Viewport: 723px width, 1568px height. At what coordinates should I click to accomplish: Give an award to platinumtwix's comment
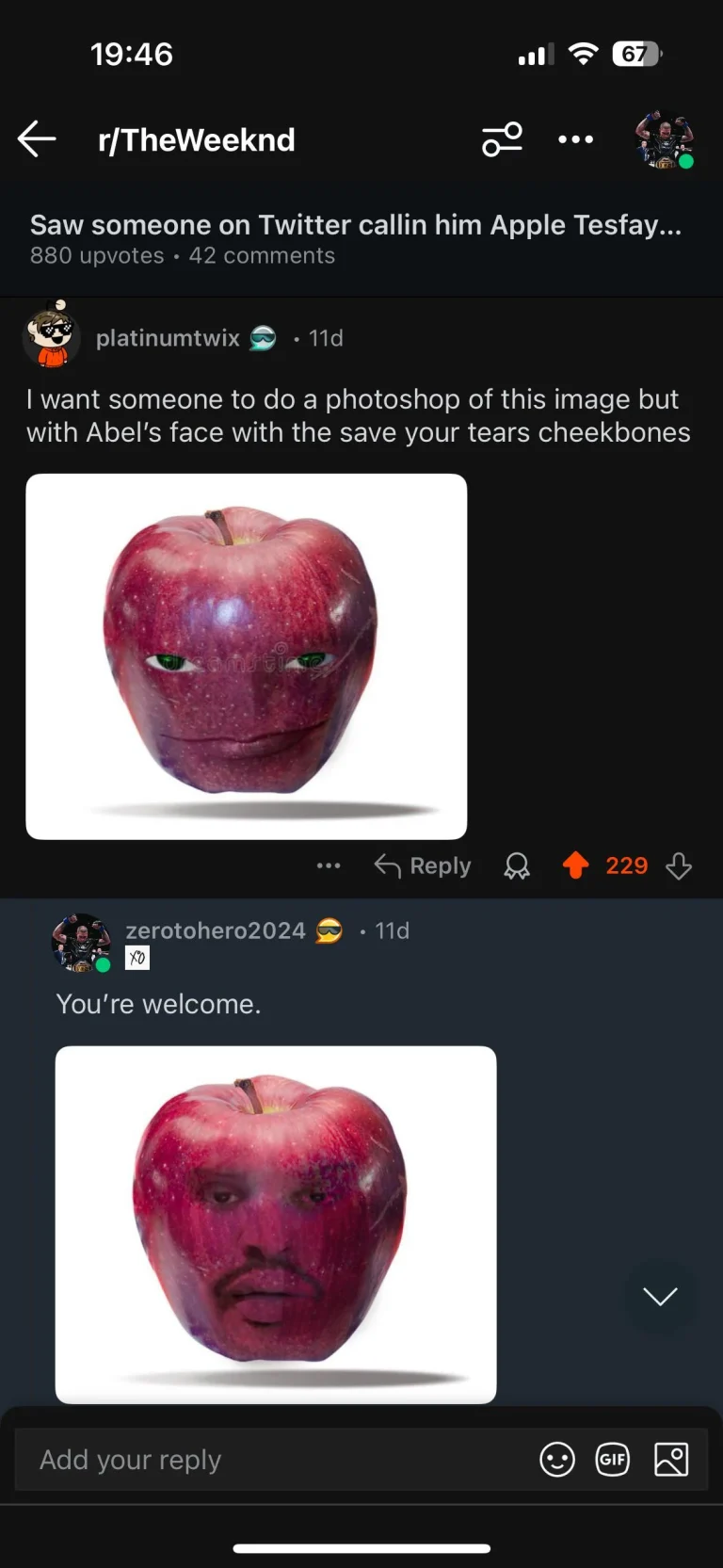517,865
